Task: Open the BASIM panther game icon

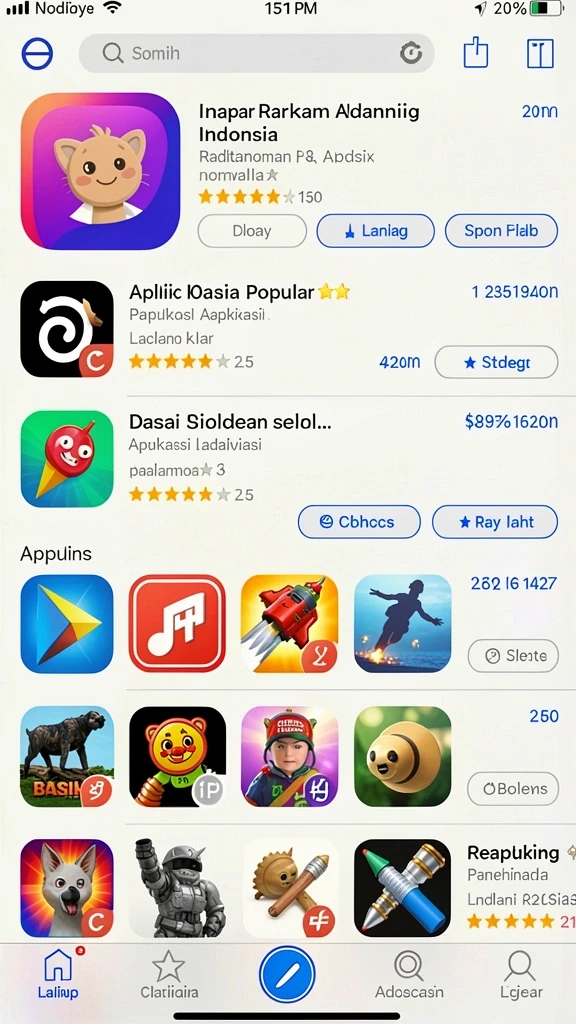Action: coord(67,756)
